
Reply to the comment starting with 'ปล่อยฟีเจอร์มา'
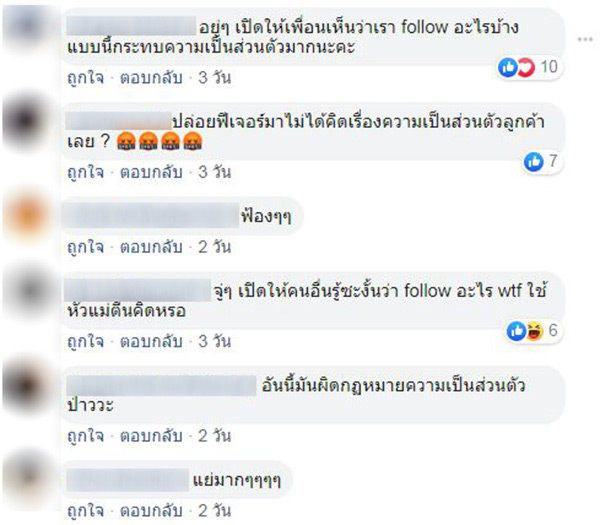coord(149,171)
